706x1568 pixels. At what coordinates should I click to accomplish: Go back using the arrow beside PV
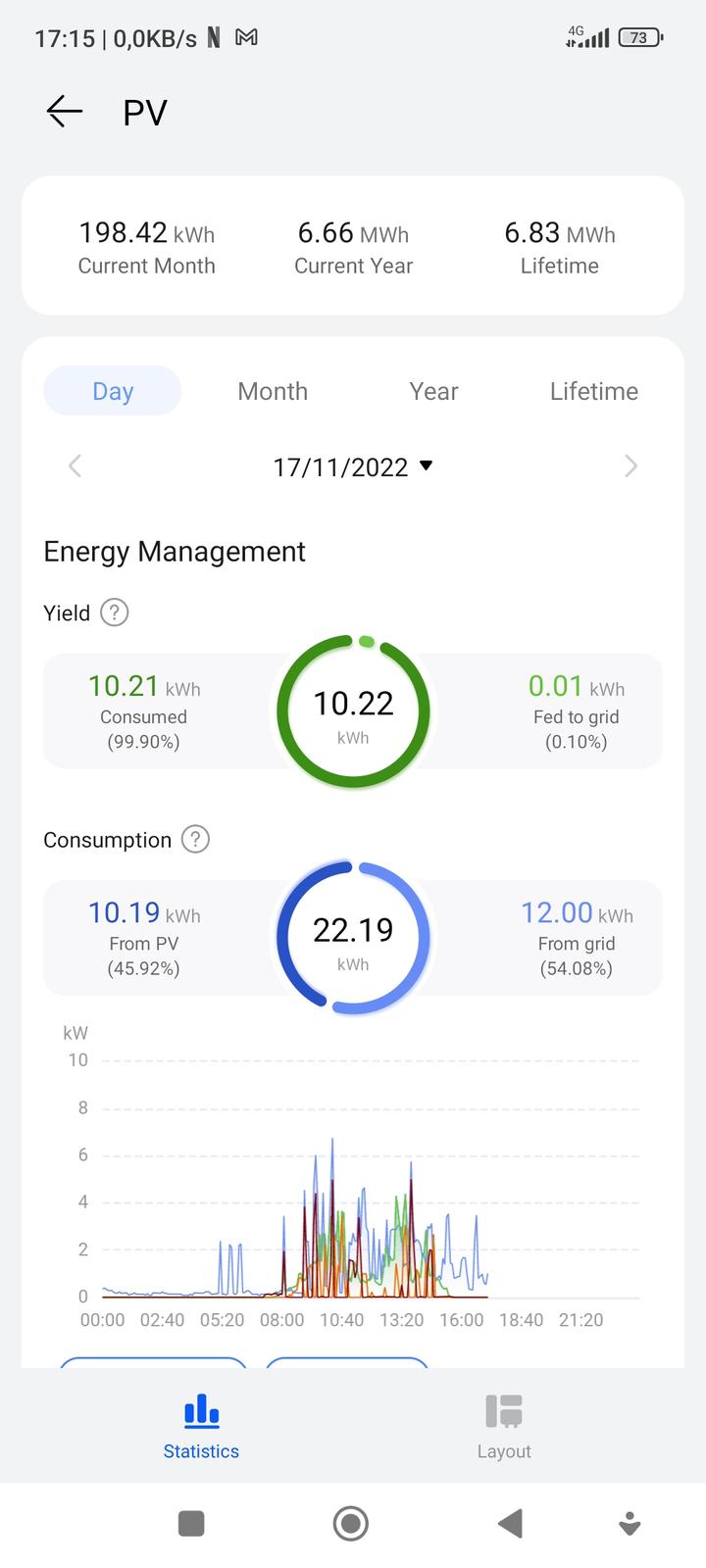click(65, 112)
